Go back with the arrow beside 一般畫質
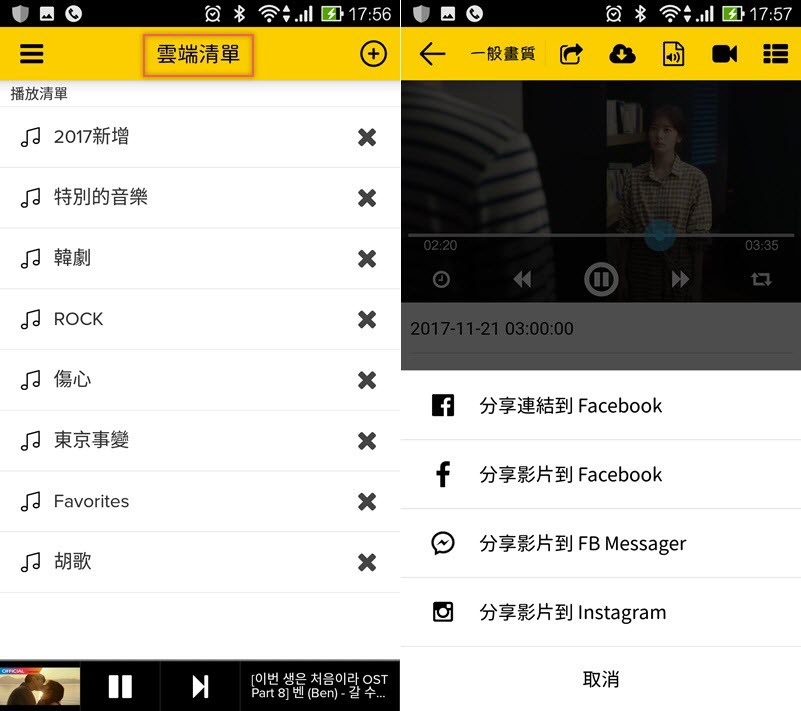The height and width of the screenshot is (711, 801). (x=432, y=54)
